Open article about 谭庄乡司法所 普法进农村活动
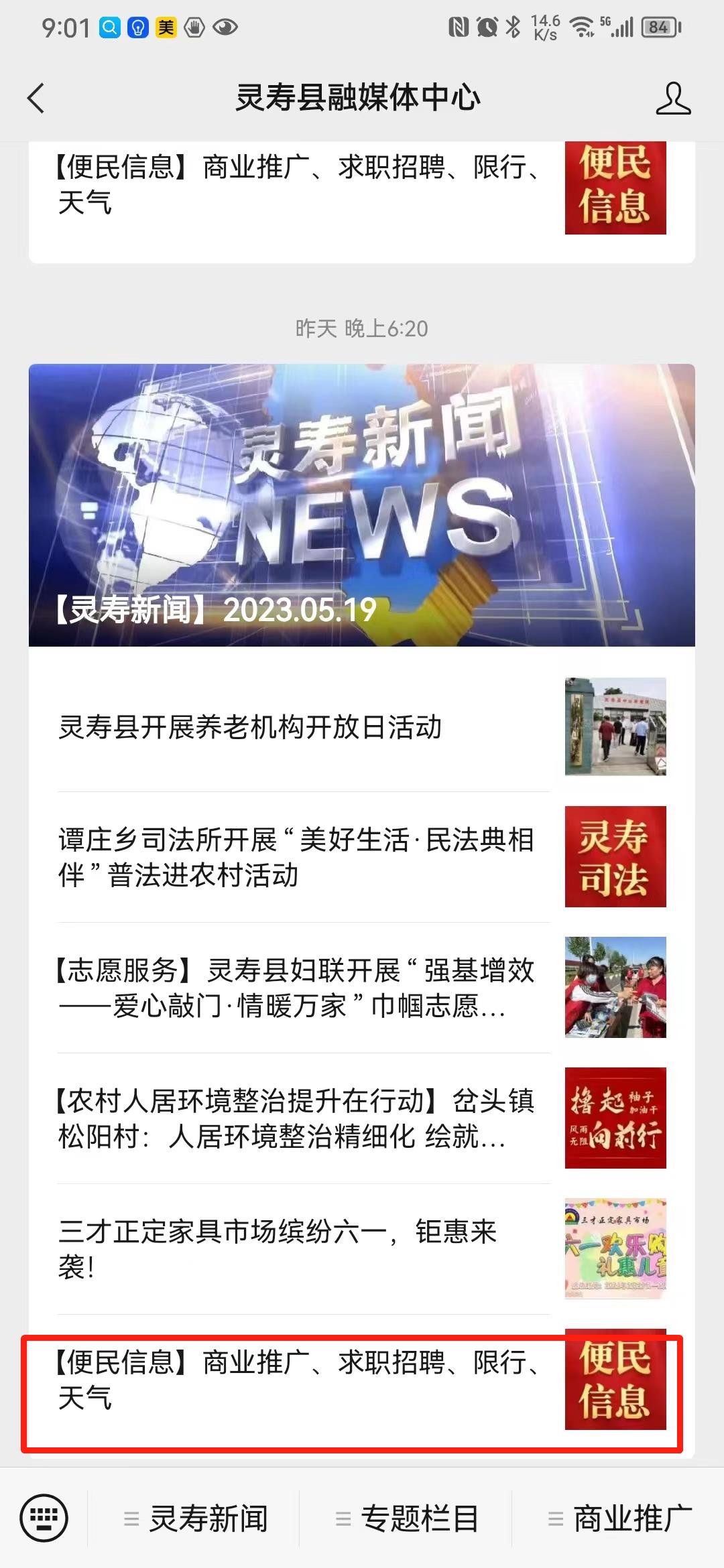724x1568 pixels. pos(304,857)
